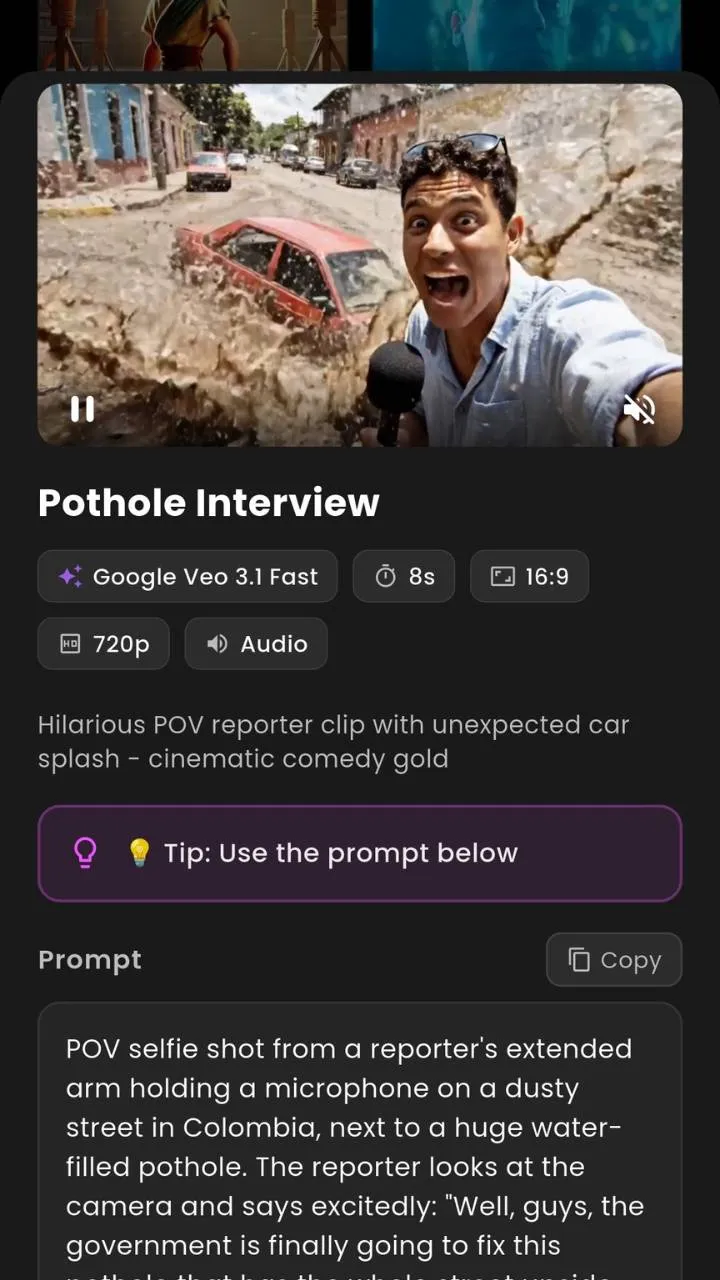Click the video preview thumbnail
The image size is (720, 1280).
point(360,264)
